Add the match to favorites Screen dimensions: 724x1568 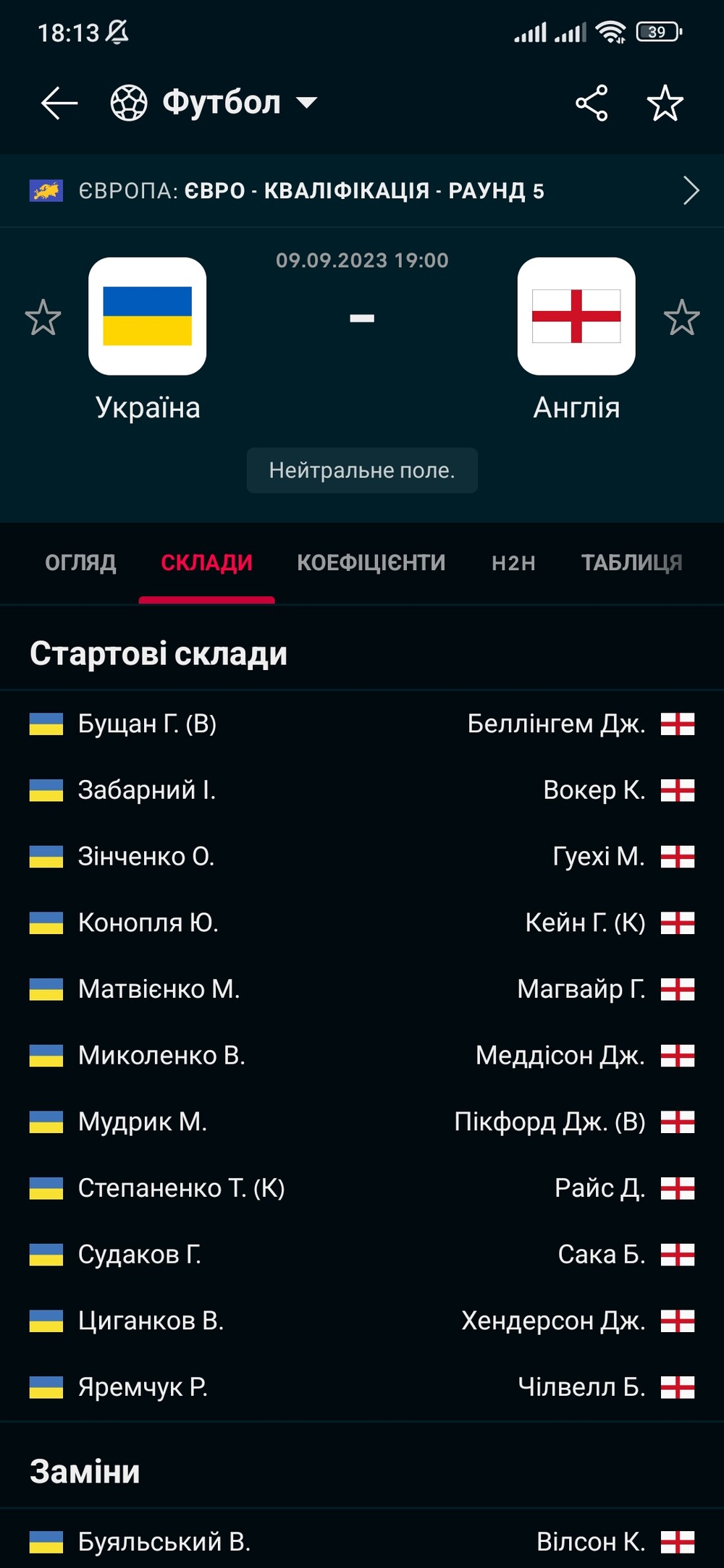pos(665,103)
